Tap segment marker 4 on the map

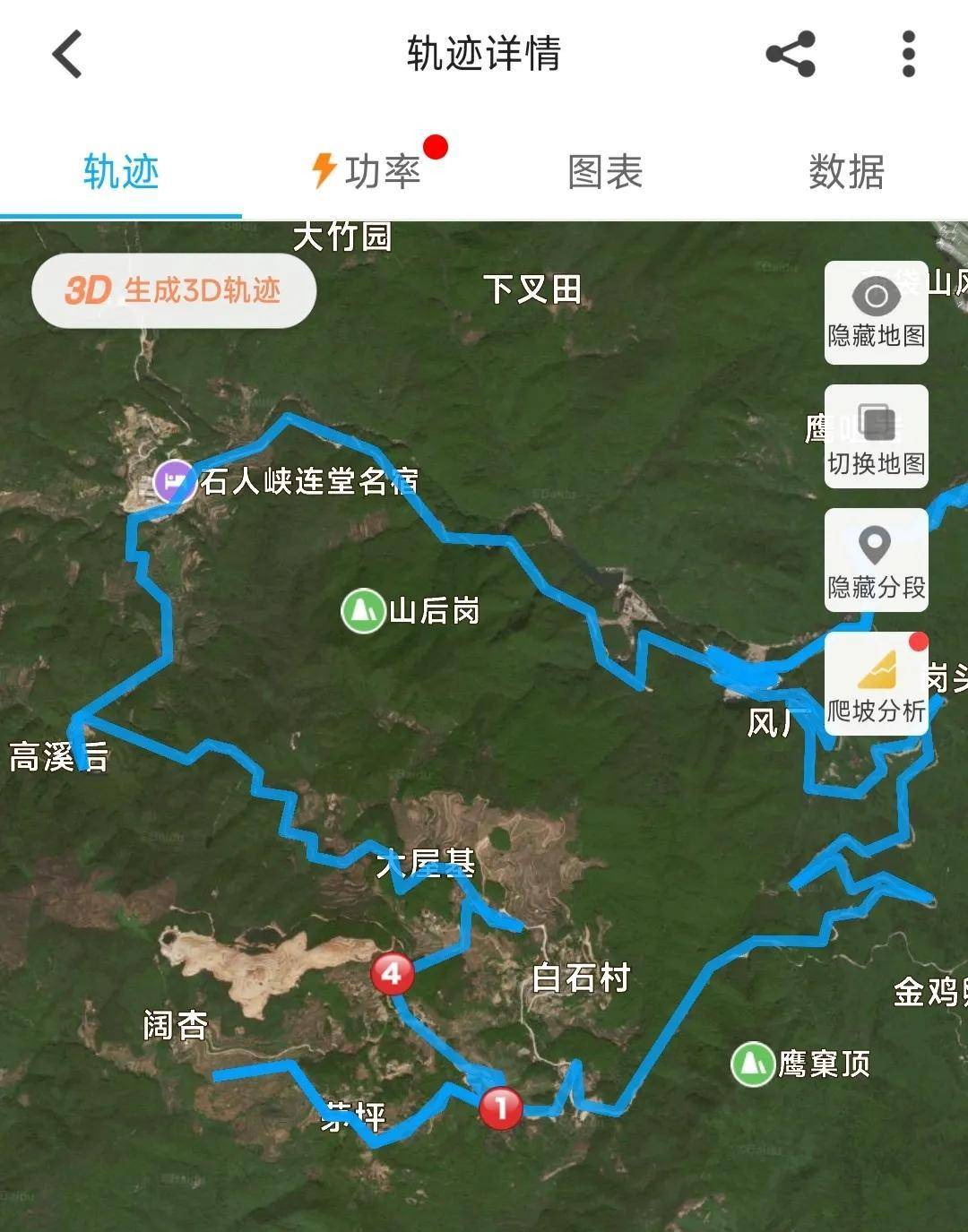click(392, 972)
